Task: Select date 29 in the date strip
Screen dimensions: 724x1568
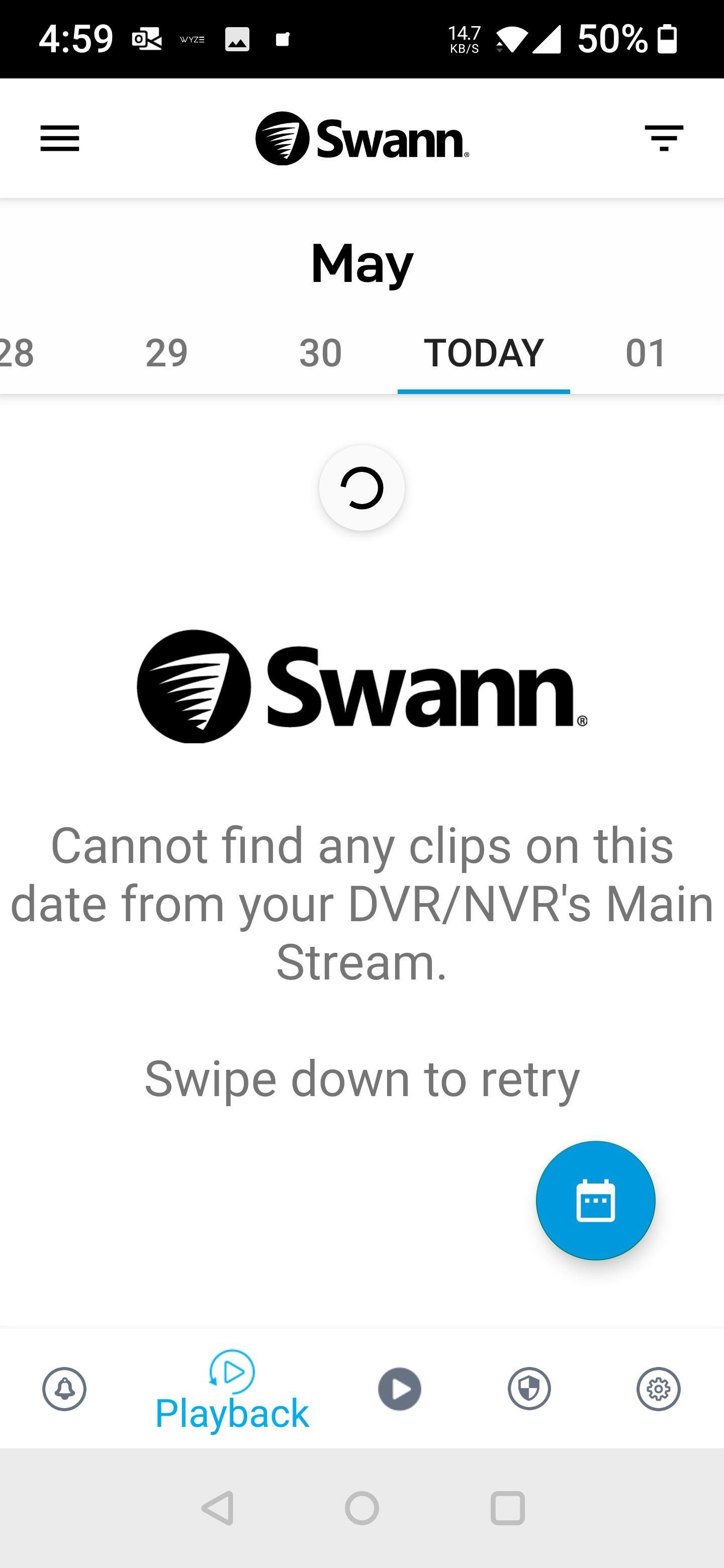Action: pyautogui.click(x=166, y=352)
